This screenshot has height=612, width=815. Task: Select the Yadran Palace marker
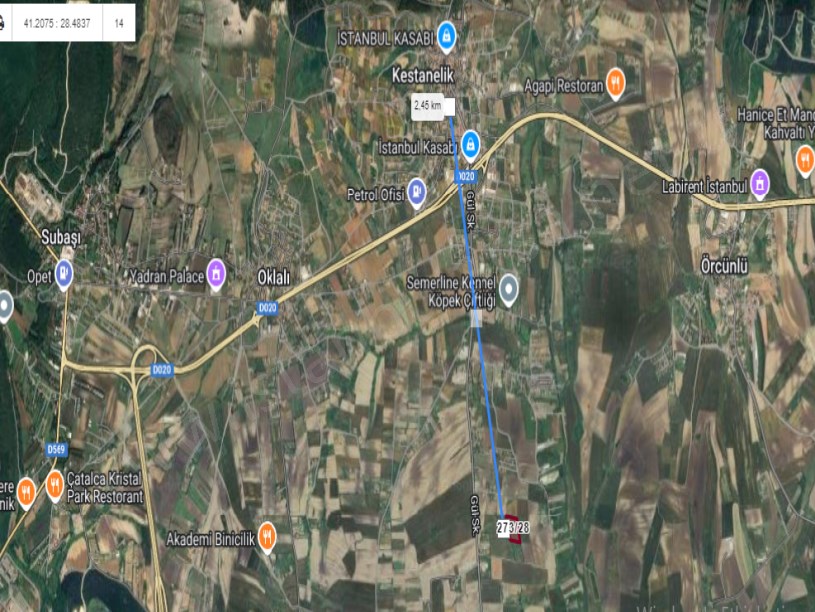216,275
